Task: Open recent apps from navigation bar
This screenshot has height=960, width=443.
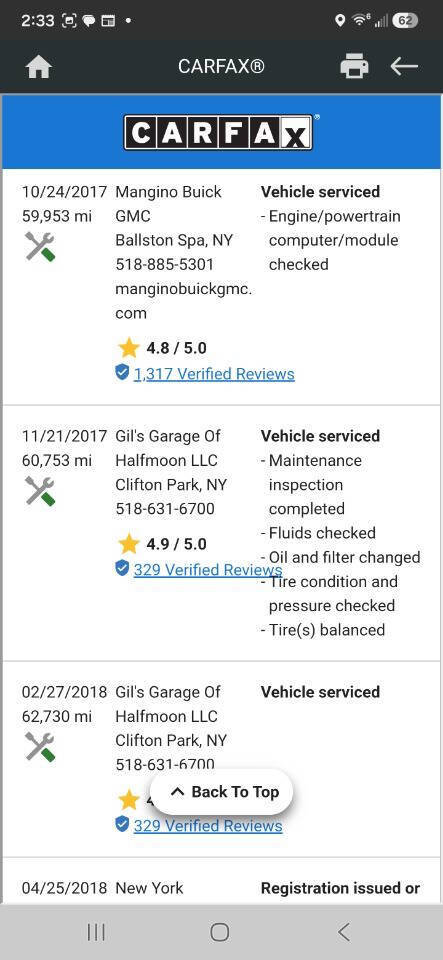Action: click(96, 932)
